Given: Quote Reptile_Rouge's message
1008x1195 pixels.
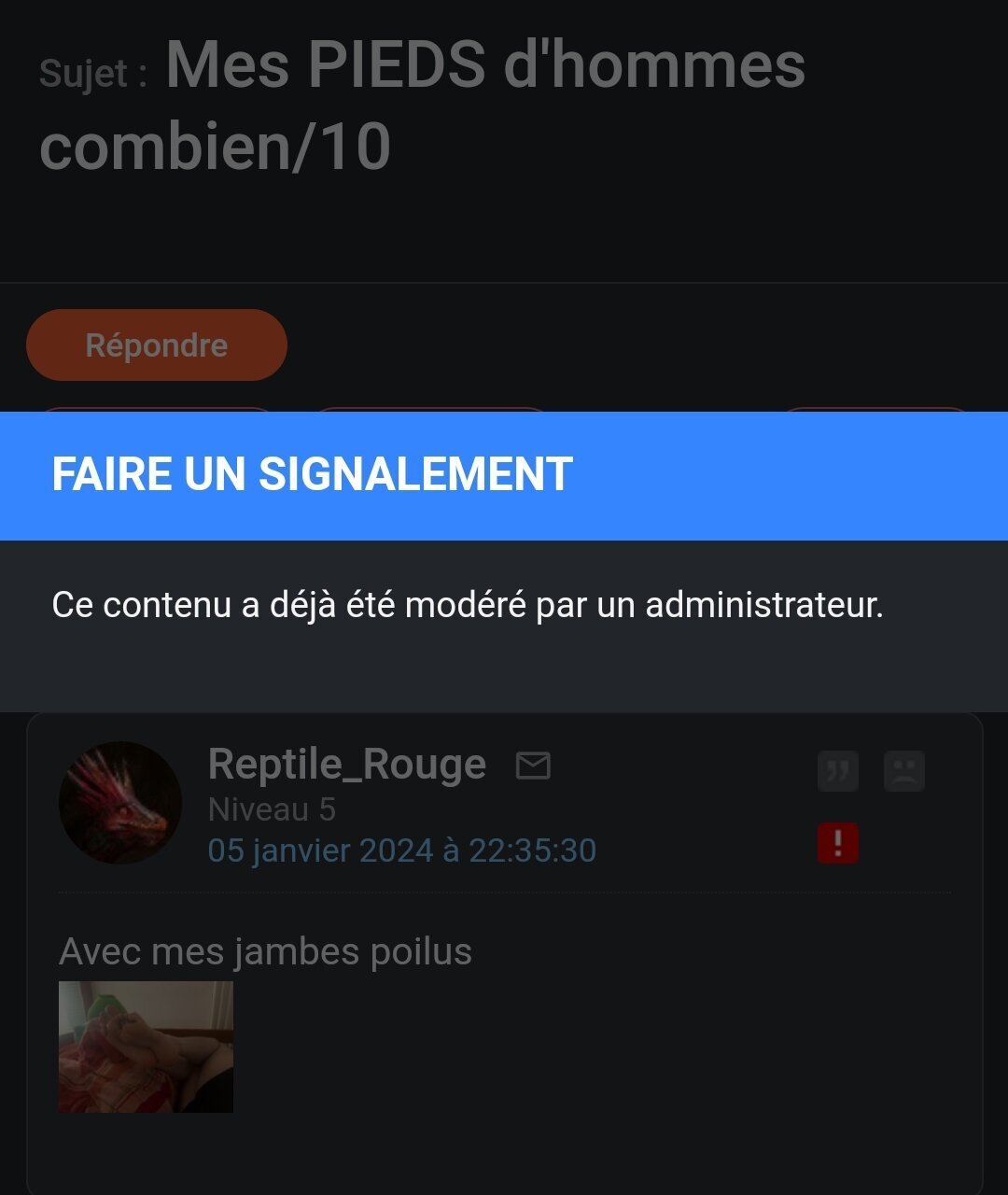Looking at the screenshot, I should (x=837, y=771).
